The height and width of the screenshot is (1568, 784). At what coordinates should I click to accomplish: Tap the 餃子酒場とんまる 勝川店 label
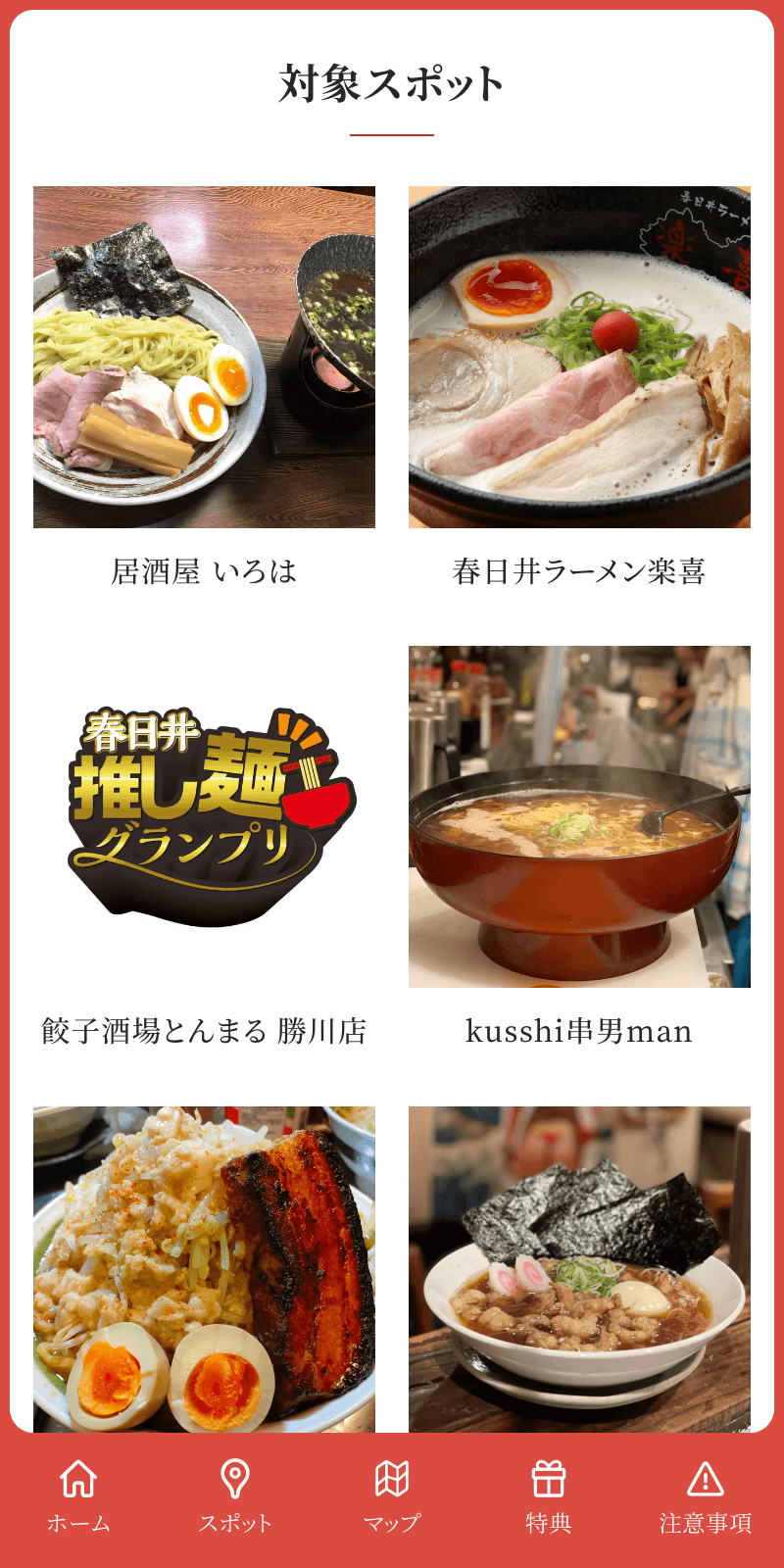(206, 1030)
